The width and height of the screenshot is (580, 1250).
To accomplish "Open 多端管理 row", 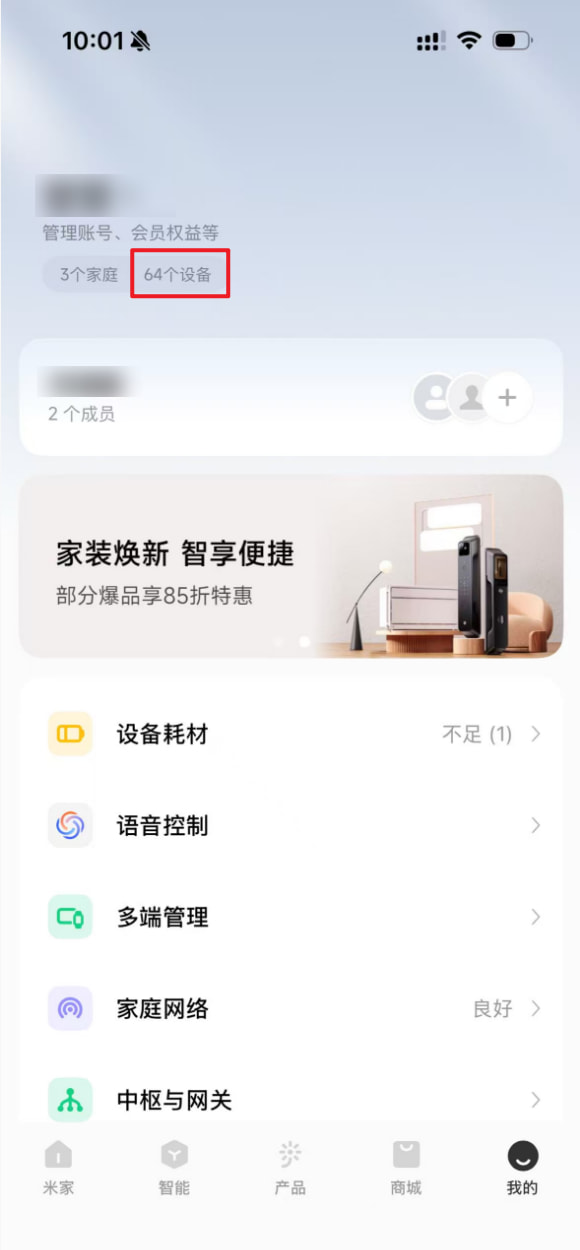I will coord(291,917).
